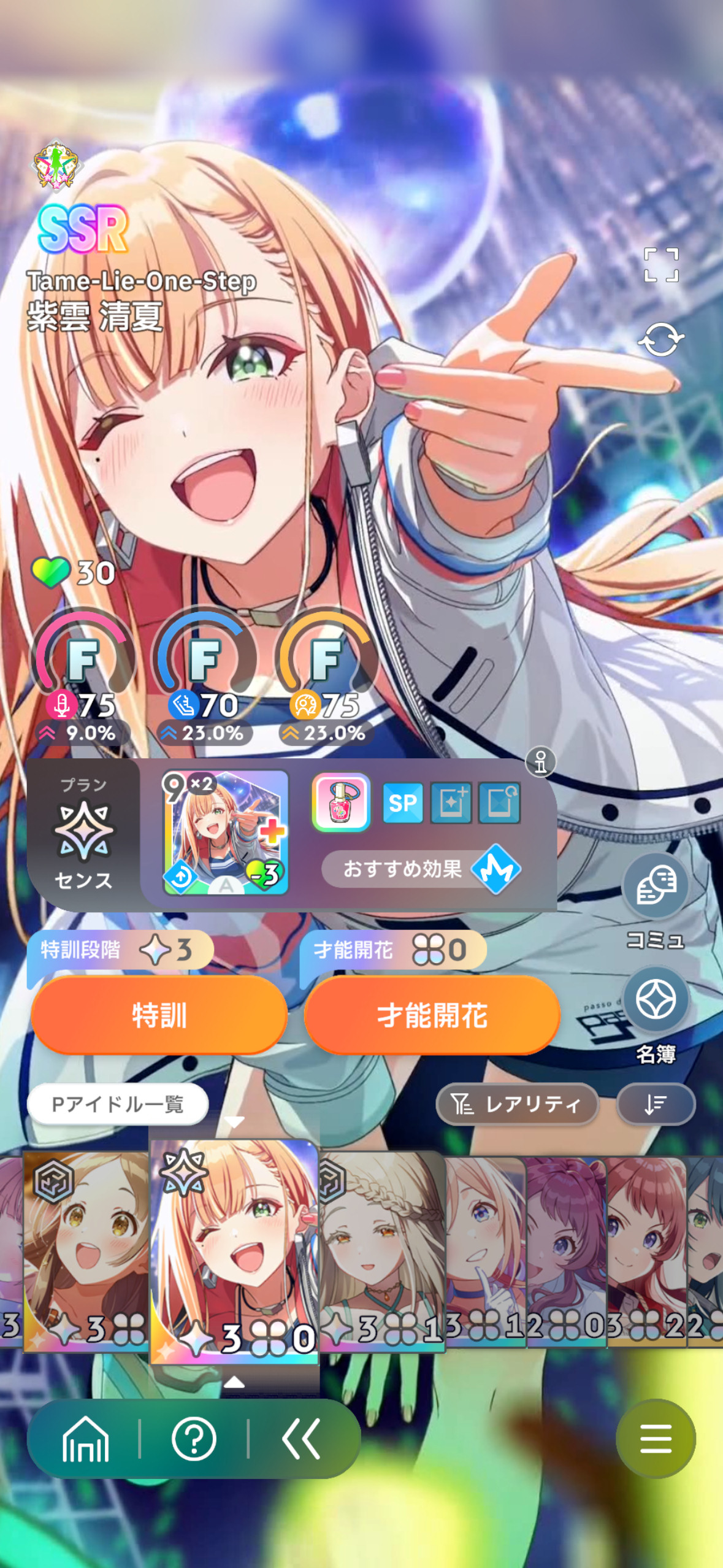Open the green hamburger menu
Viewport: 723px width, 1568px height.
point(656,1439)
